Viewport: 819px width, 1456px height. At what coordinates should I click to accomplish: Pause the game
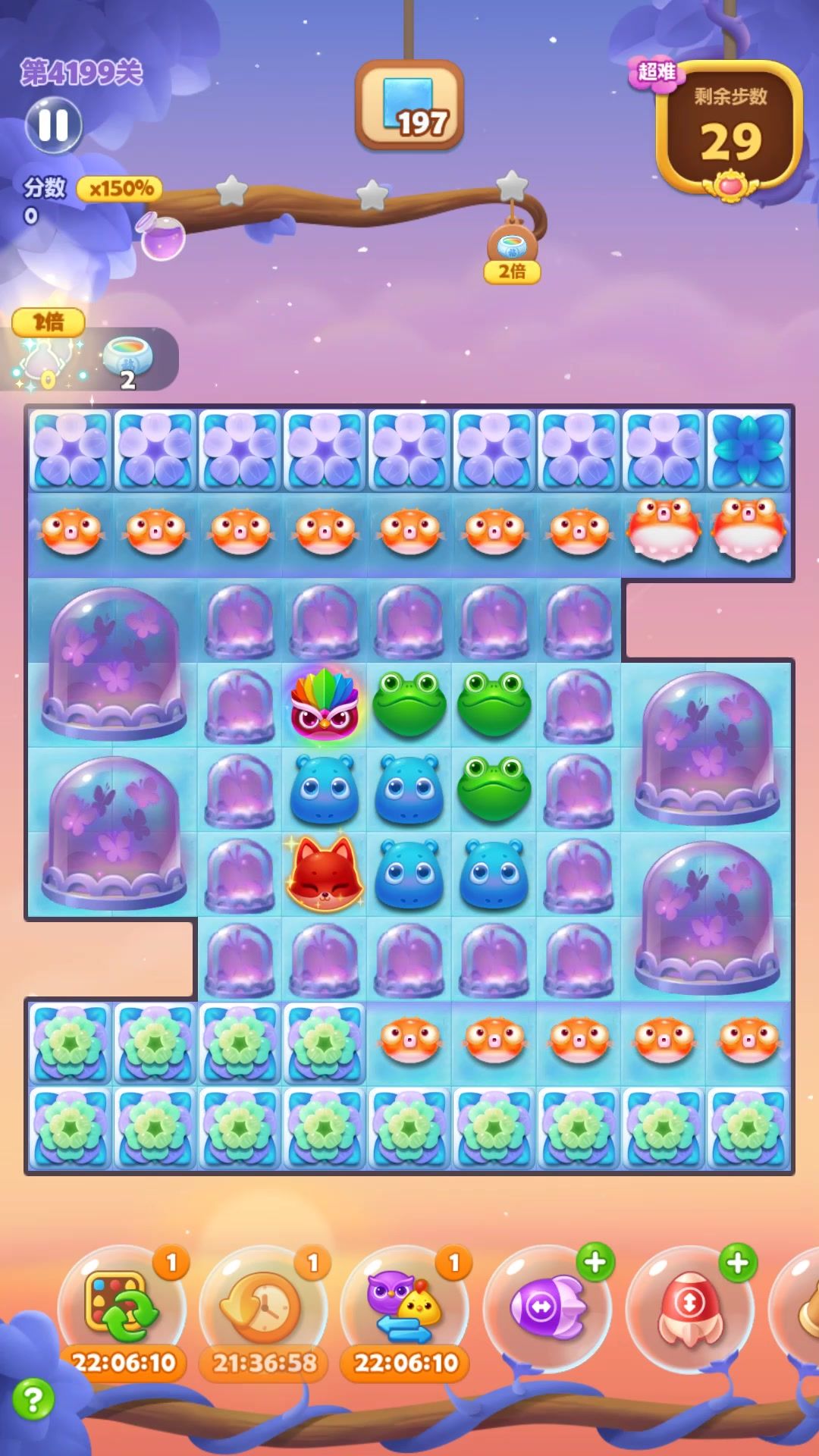pos(53,125)
